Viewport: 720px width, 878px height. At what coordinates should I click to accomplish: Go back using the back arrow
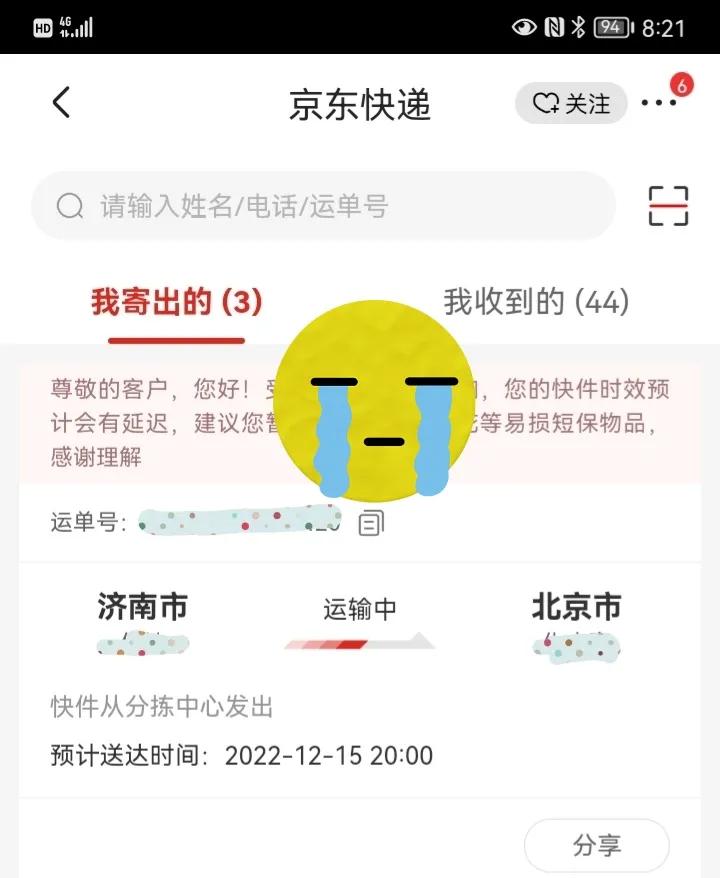point(62,101)
